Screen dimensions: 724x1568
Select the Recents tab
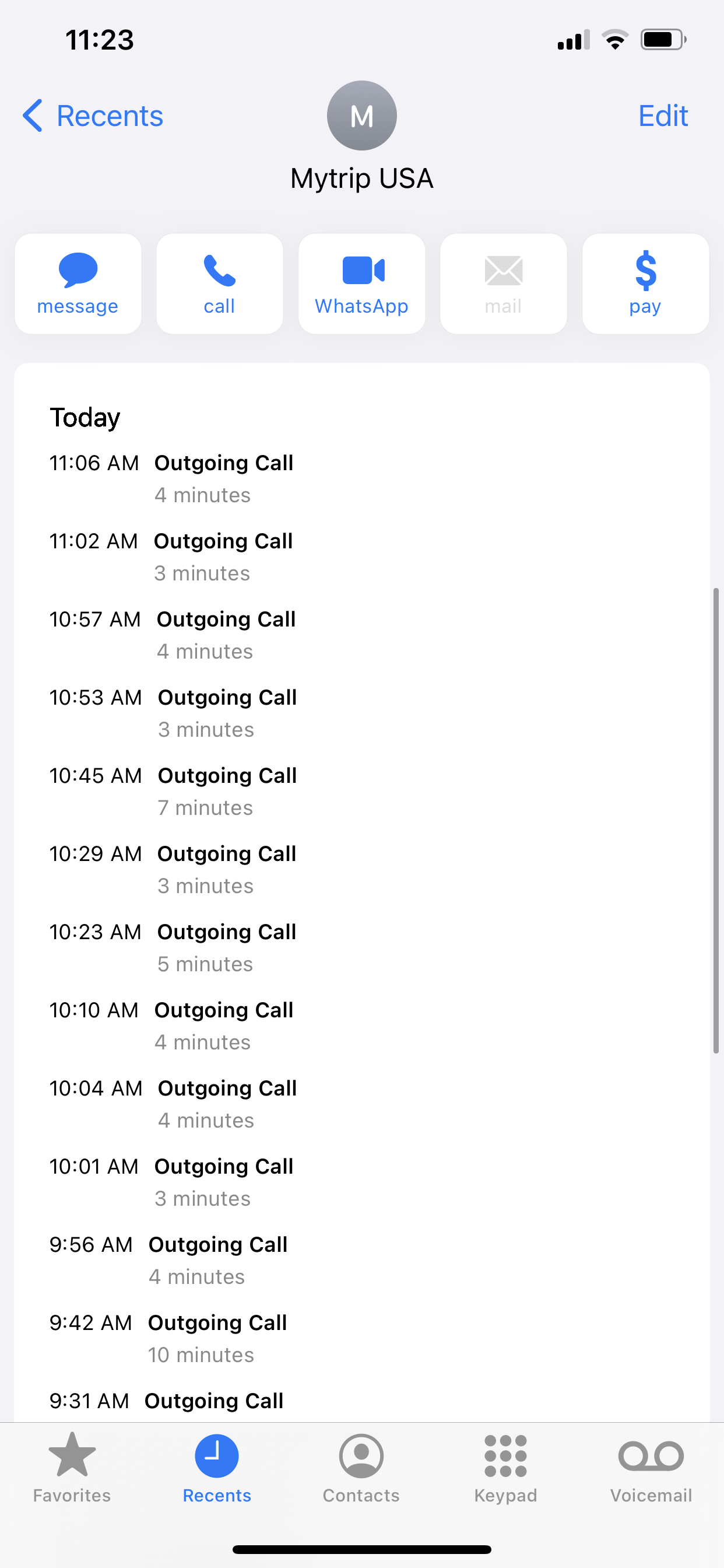[x=217, y=1468]
